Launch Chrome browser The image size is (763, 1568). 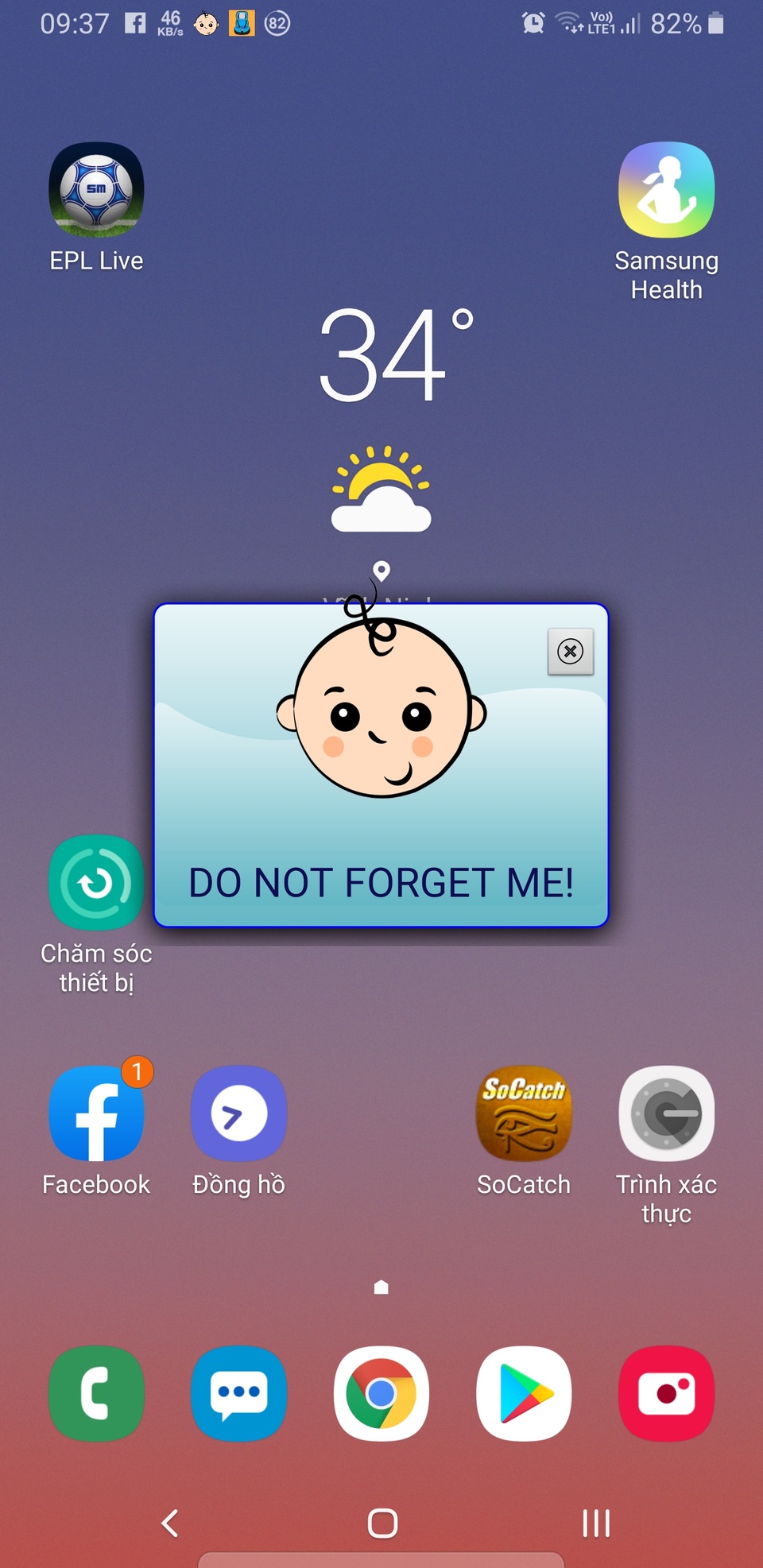click(381, 1393)
